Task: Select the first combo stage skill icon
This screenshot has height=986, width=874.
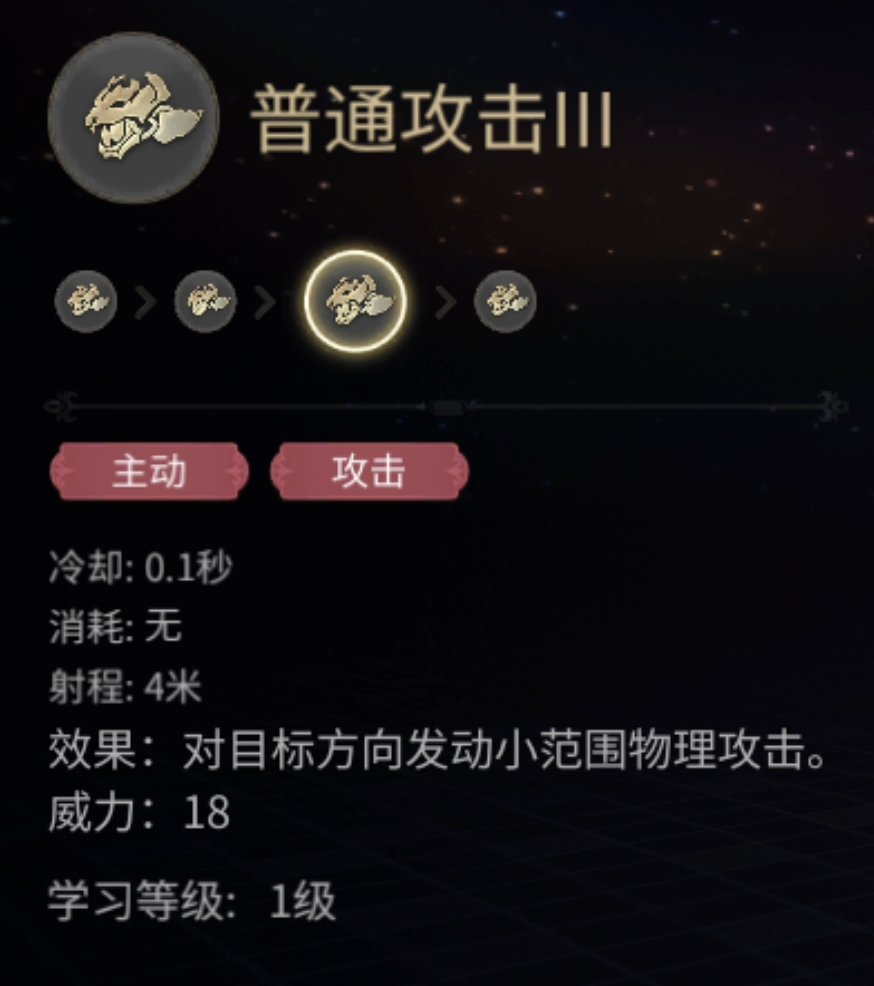Action: [86, 300]
